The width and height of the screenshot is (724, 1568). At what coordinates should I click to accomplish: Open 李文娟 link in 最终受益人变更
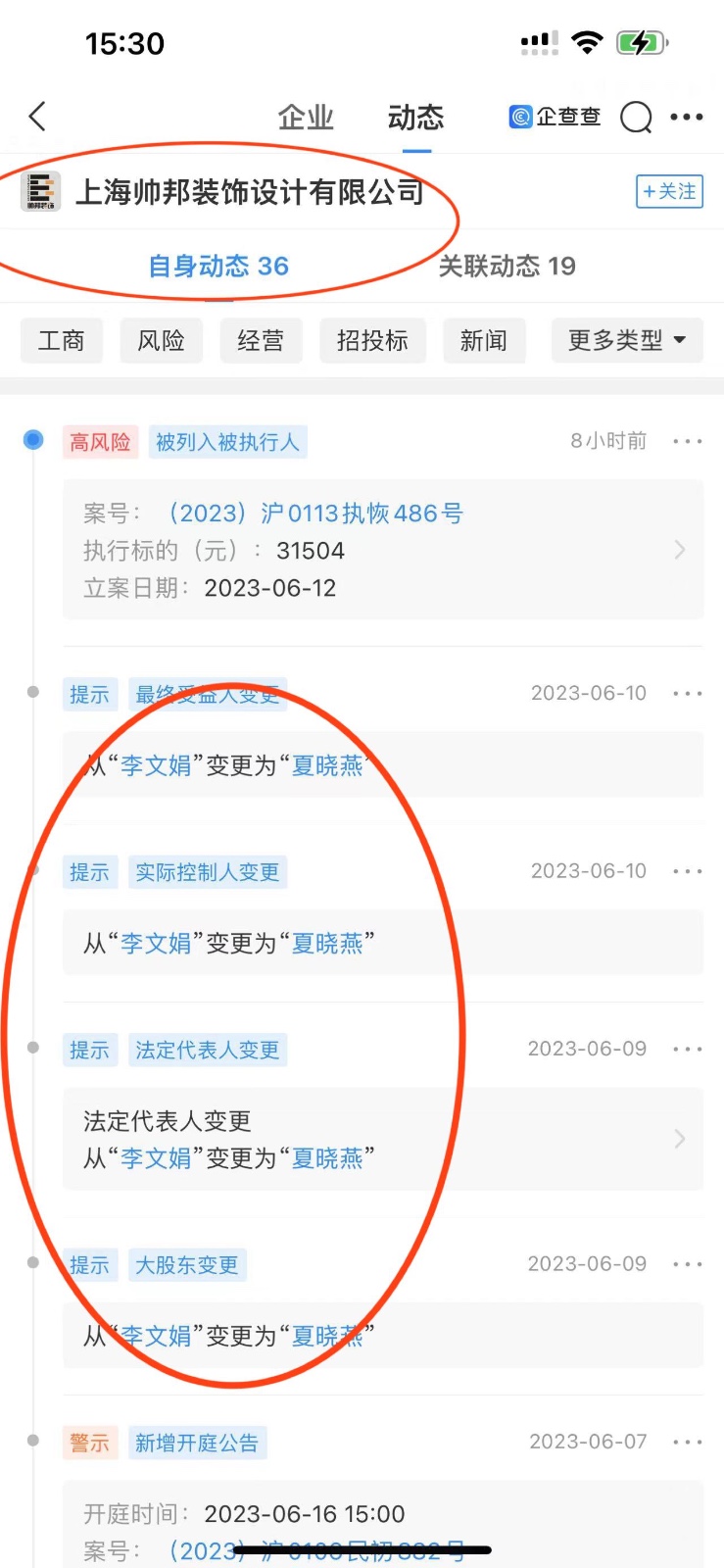click(x=156, y=766)
